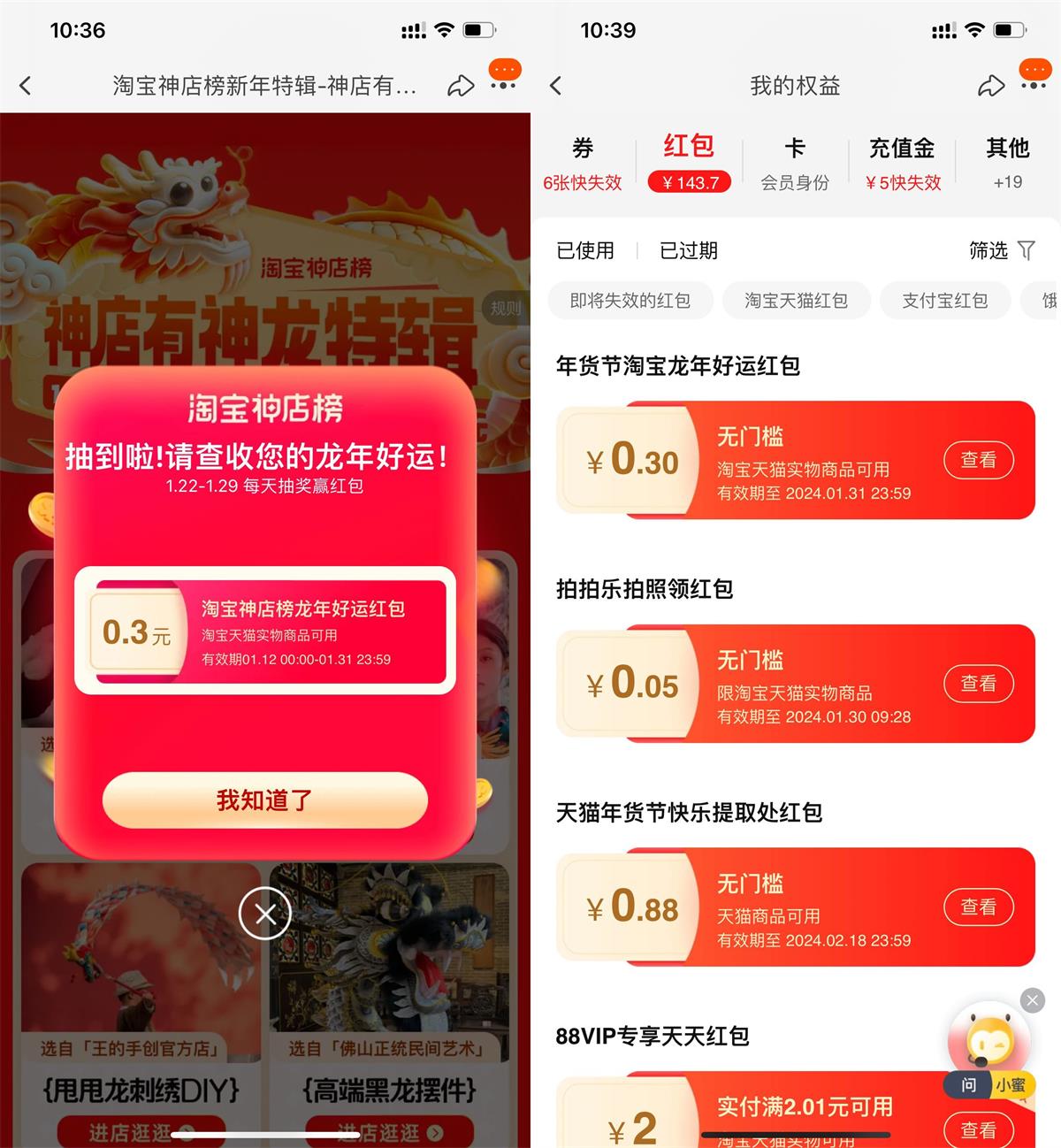Screen dimensions: 1061x1148
Task: Close the lucky draw popup with the X
Action: pos(264,915)
